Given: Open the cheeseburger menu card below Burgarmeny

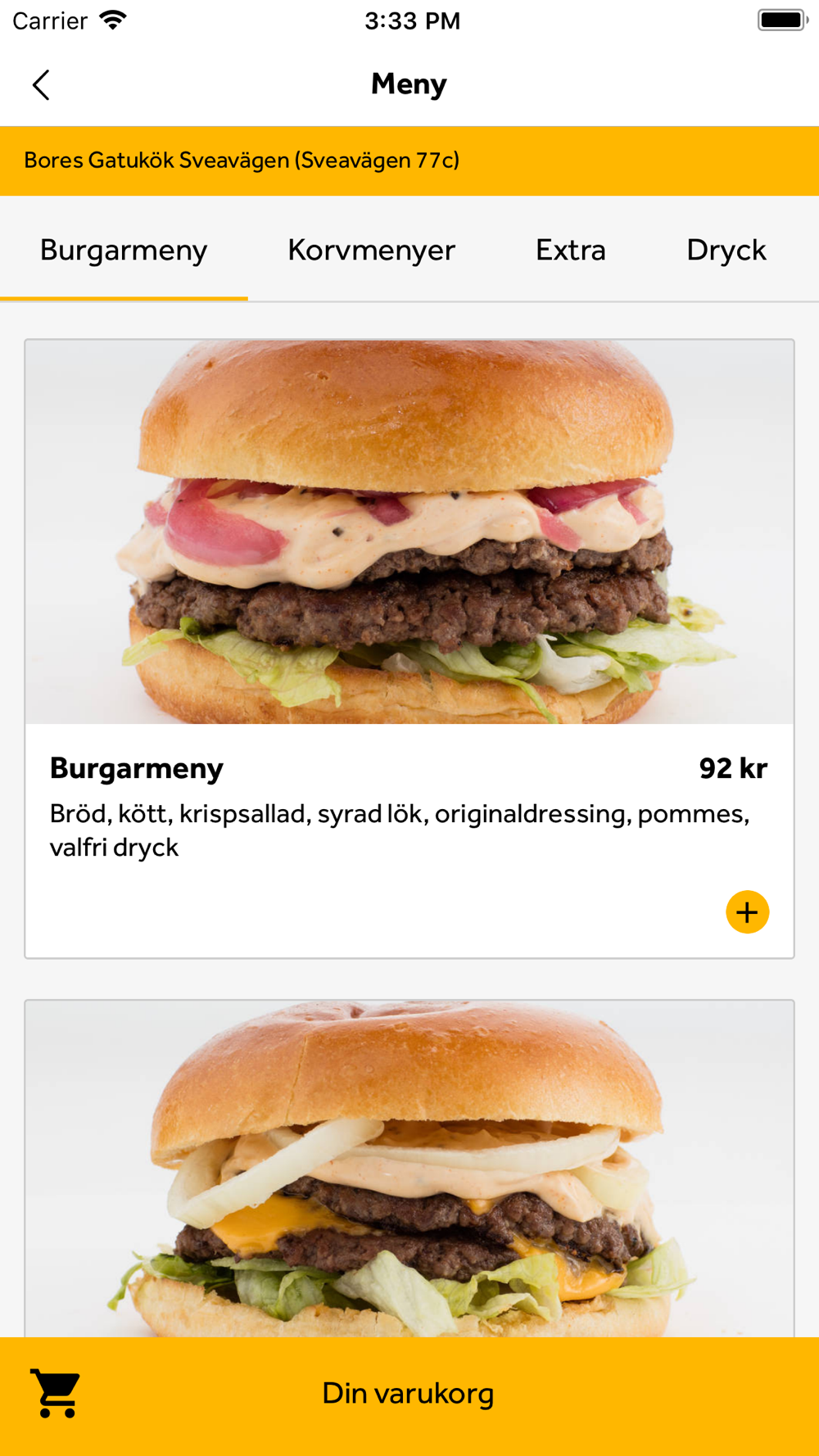Looking at the screenshot, I should [409, 1169].
